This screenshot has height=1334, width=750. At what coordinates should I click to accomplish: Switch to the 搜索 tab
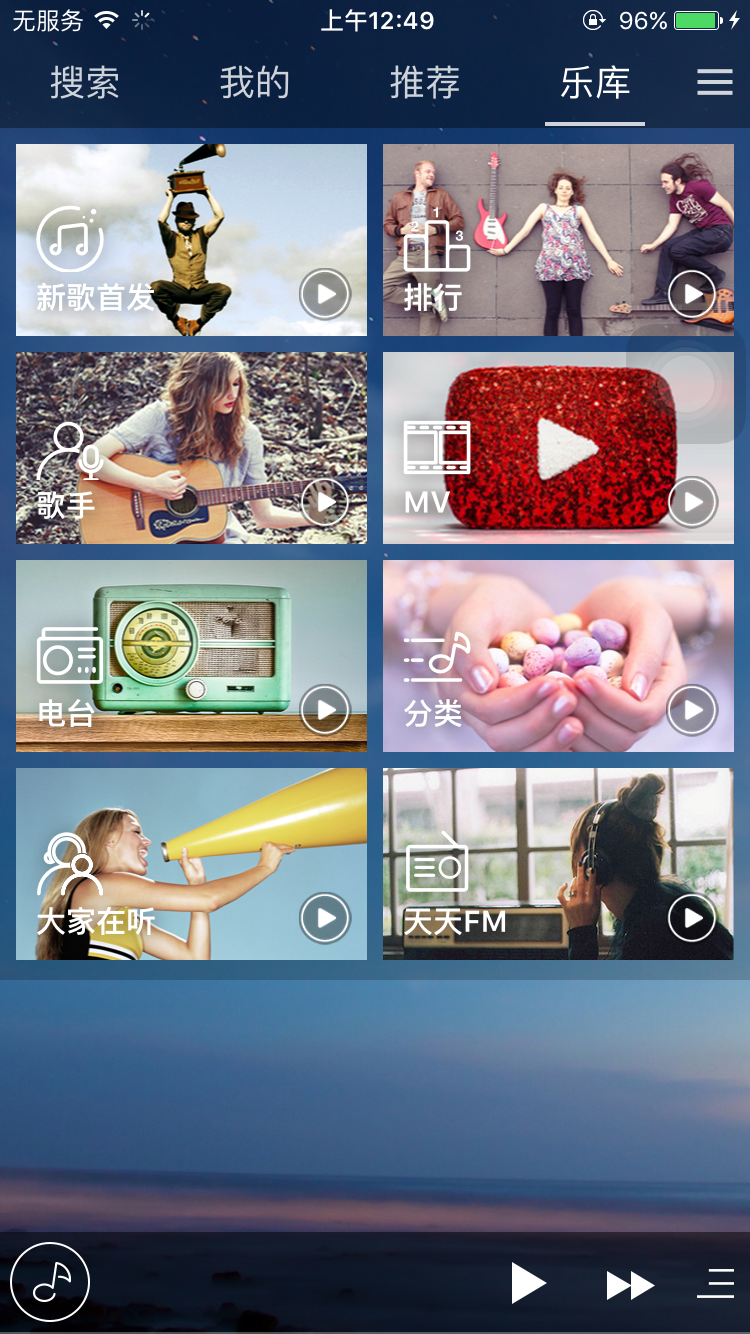[x=85, y=83]
